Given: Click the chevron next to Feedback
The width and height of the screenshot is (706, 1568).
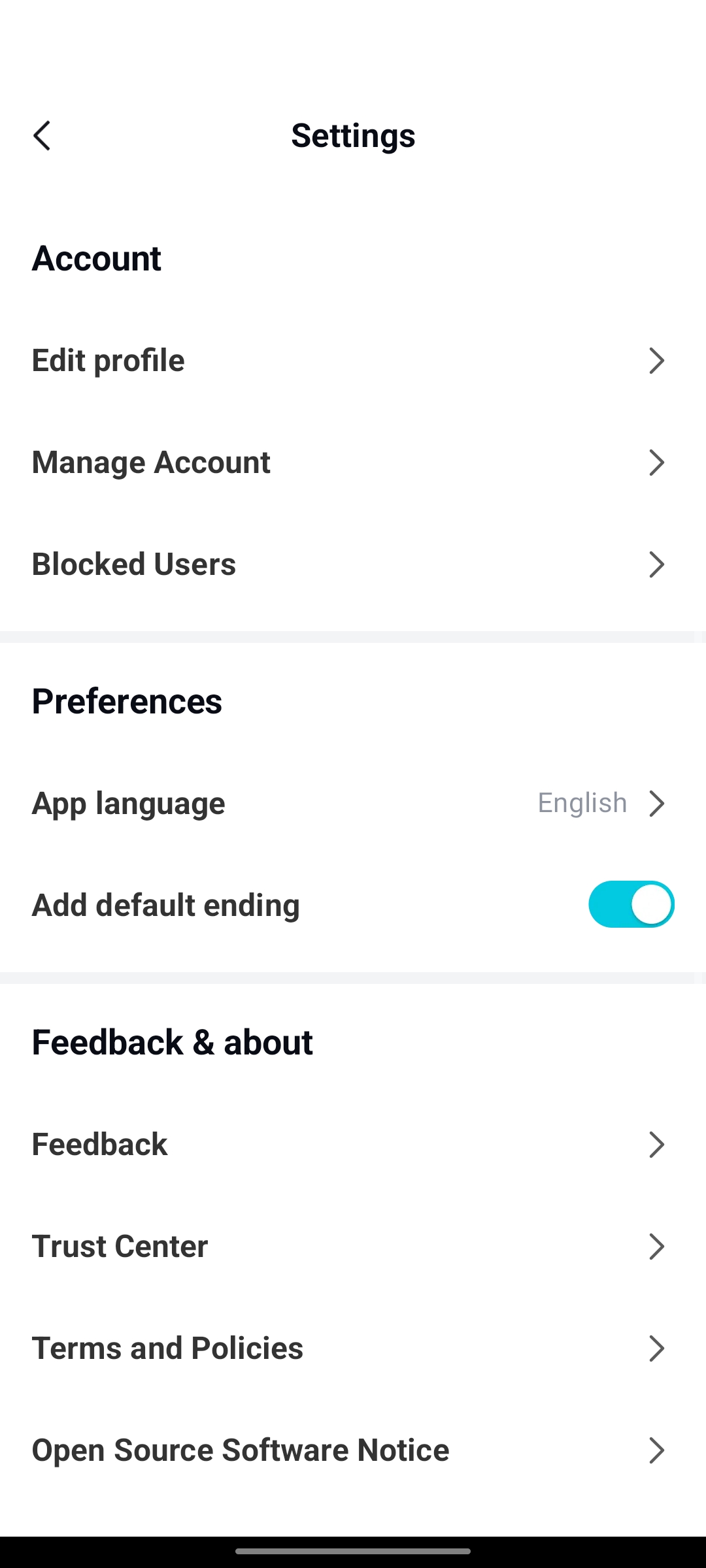Looking at the screenshot, I should click(x=656, y=1144).
